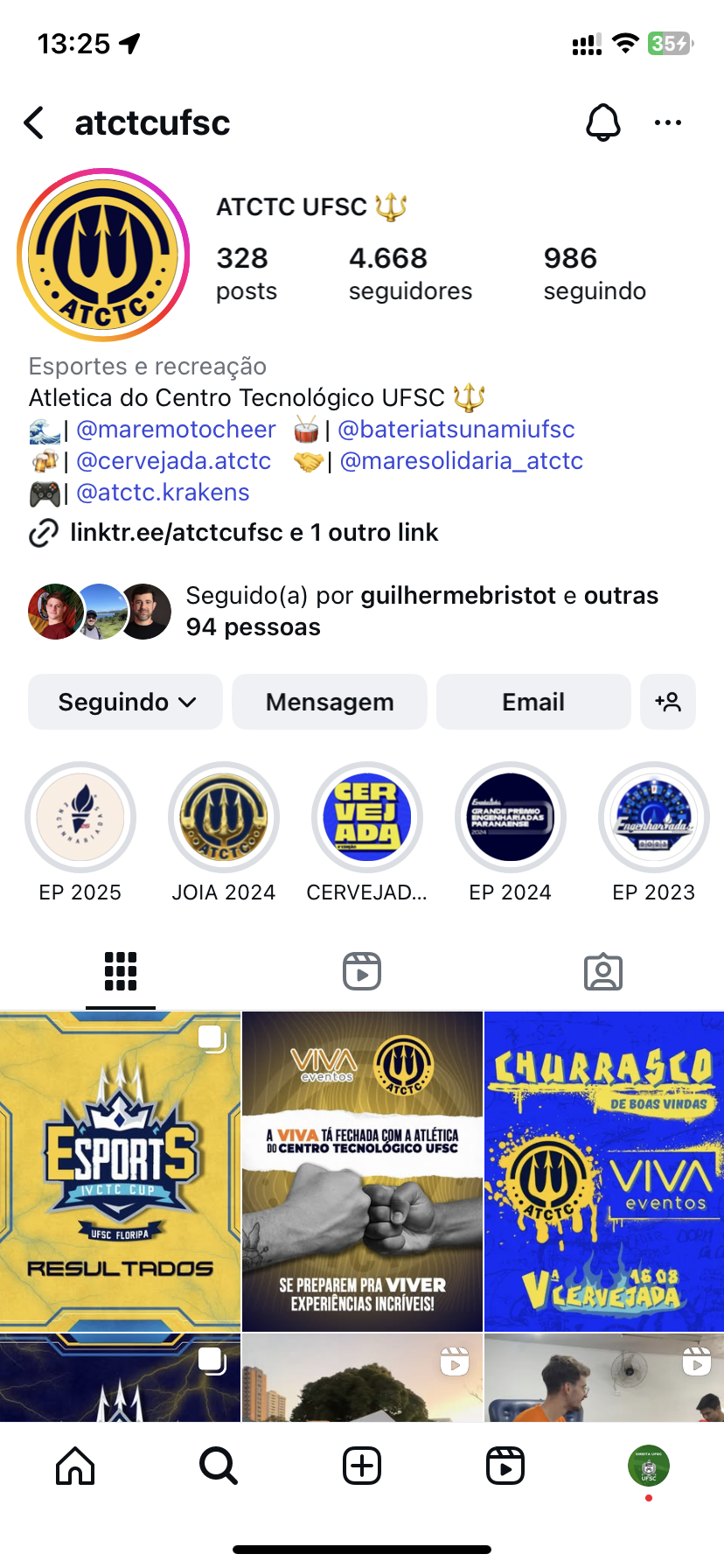Expand the Seguindo dropdown

pos(126,702)
